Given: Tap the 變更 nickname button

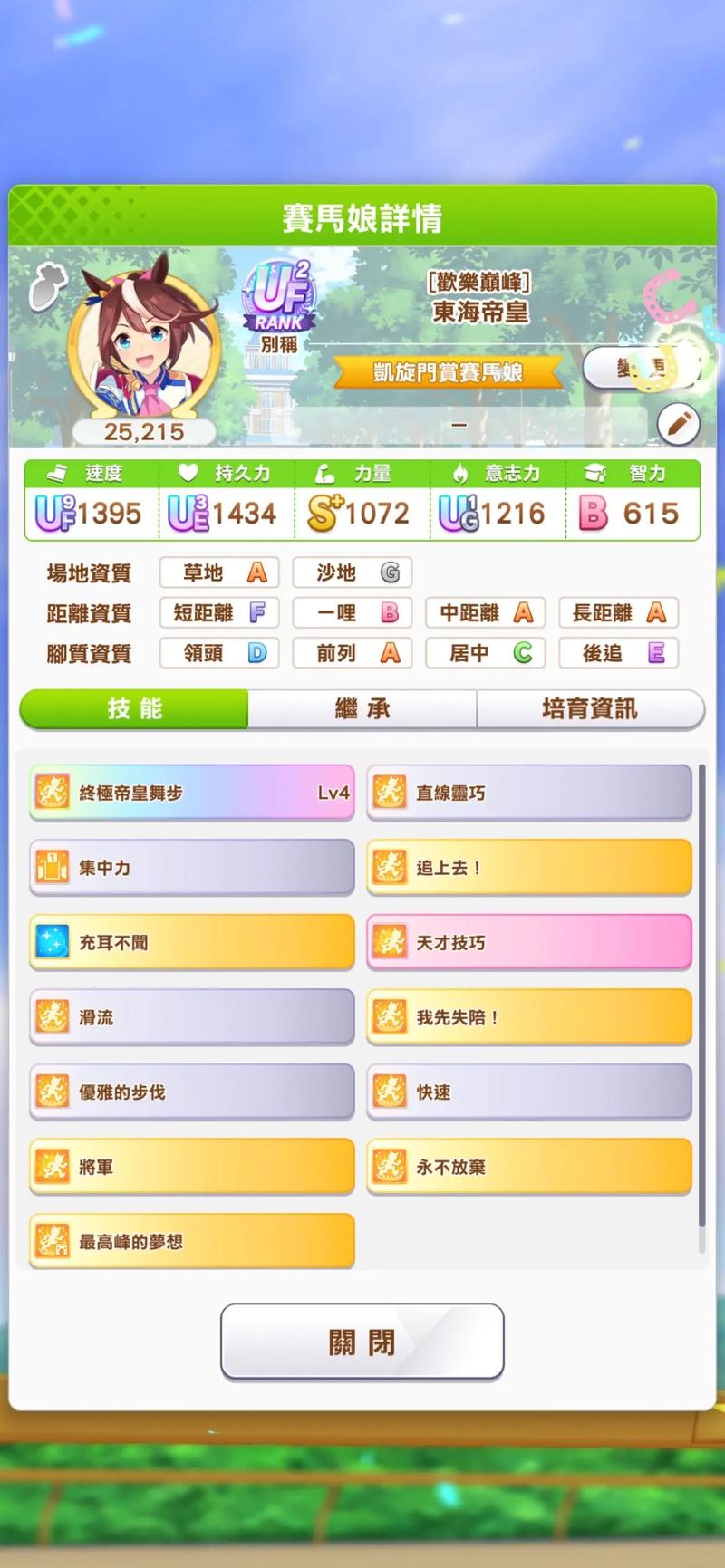Looking at the screenshot, I should coord(641,367).
